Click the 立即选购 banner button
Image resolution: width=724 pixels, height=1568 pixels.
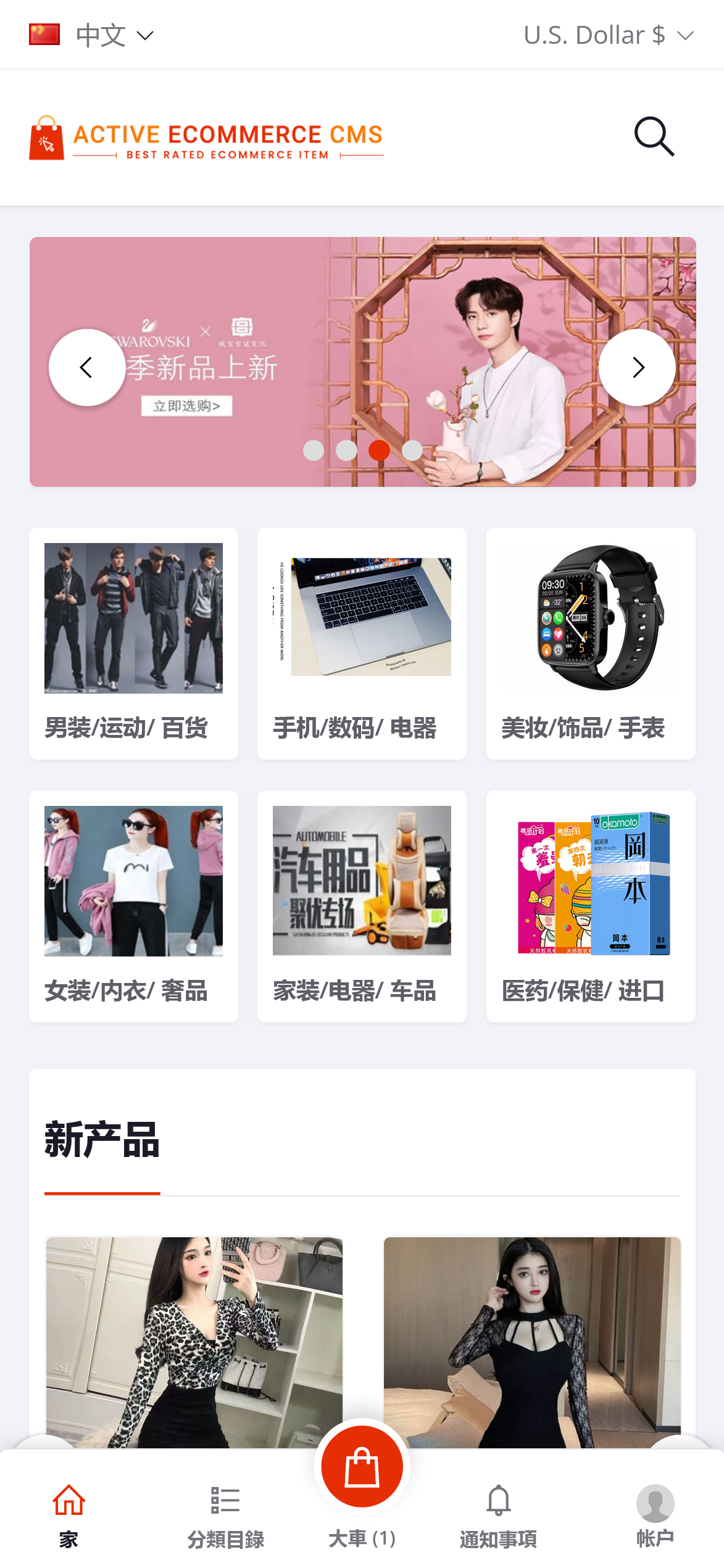coord(188,407)
